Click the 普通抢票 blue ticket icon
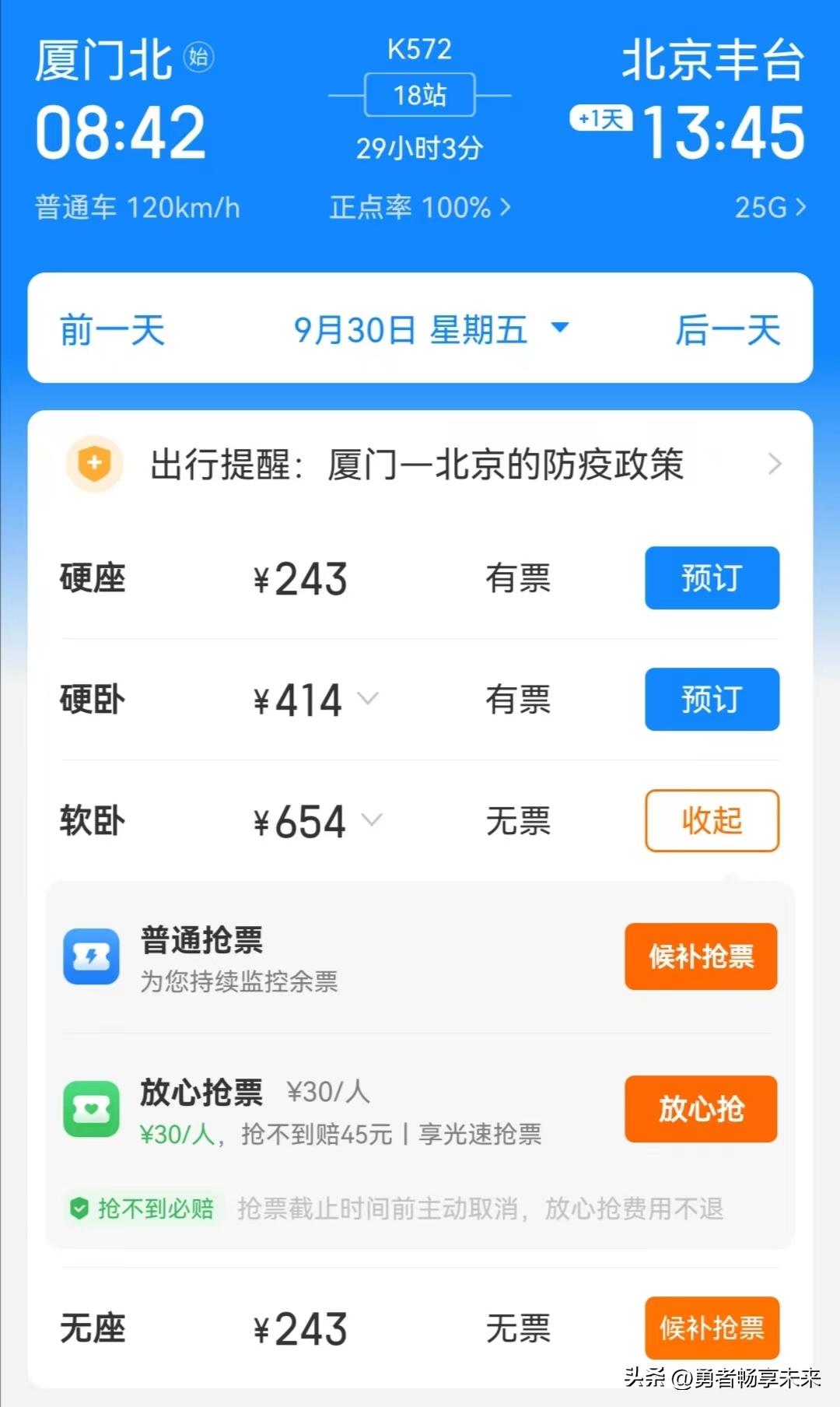 [x=93, y=958]
